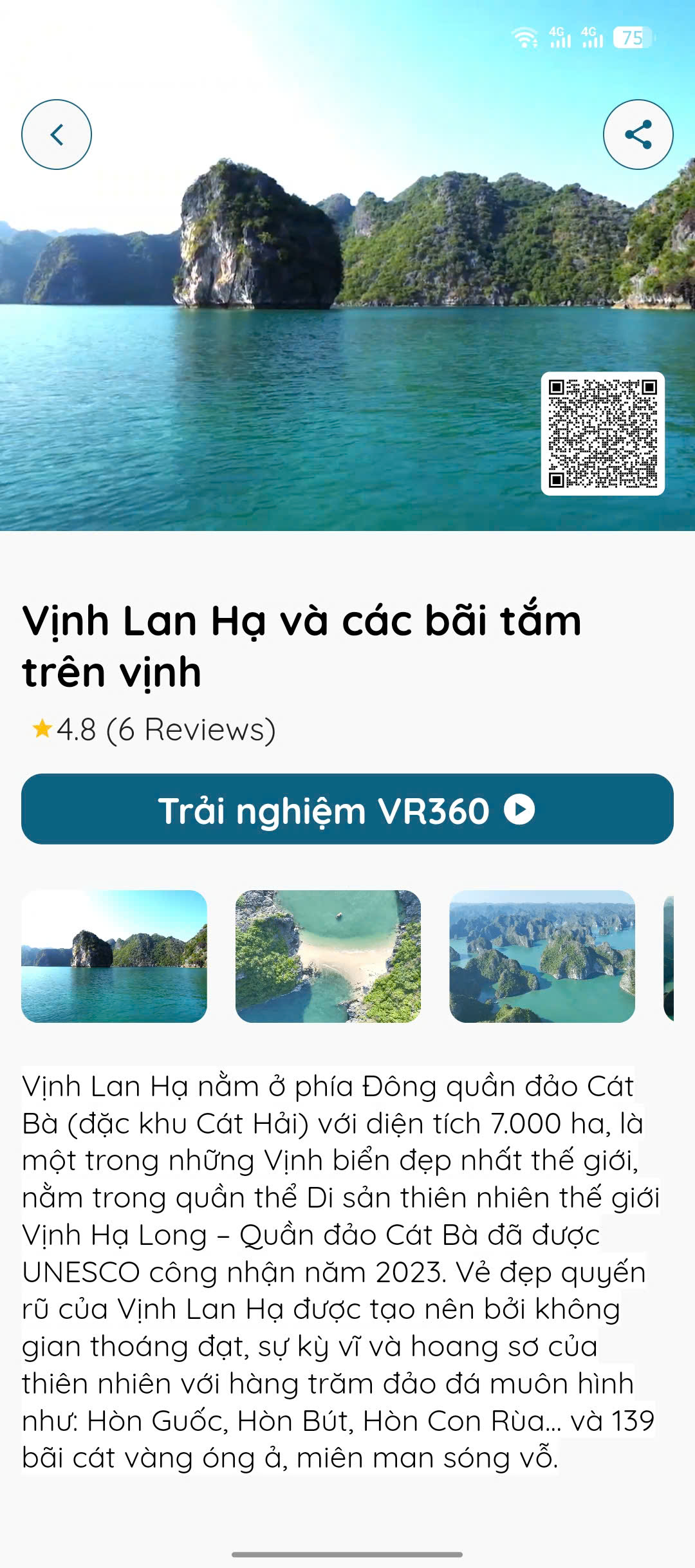Tap the back arrow to return
This screenshot has height=1568, width=695.
57,133
